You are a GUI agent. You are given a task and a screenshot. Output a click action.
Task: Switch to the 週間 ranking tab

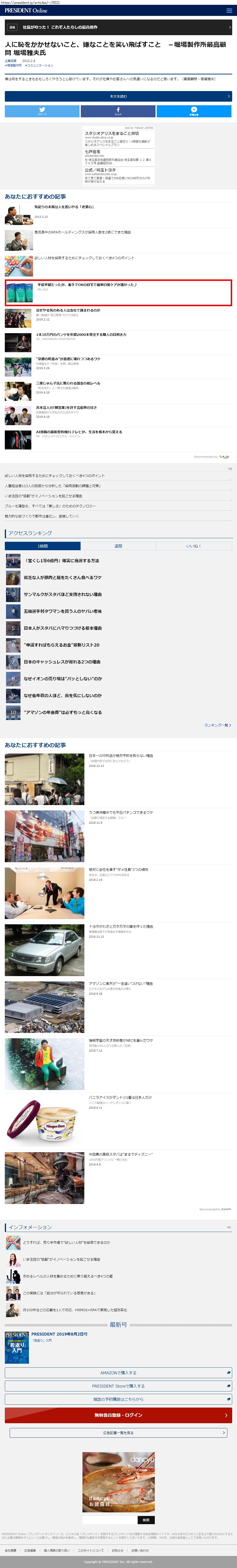click(x=118, y=546)
